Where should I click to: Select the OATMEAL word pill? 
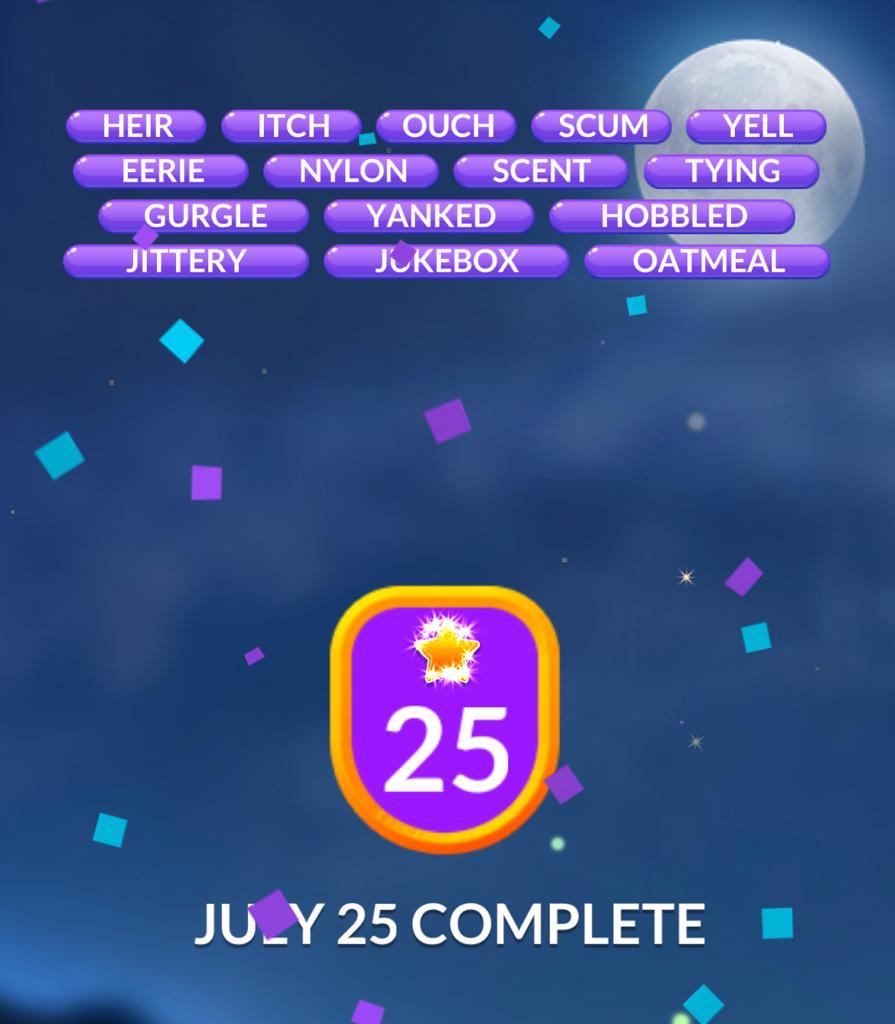pyautogui.click(x=708, y=261)
